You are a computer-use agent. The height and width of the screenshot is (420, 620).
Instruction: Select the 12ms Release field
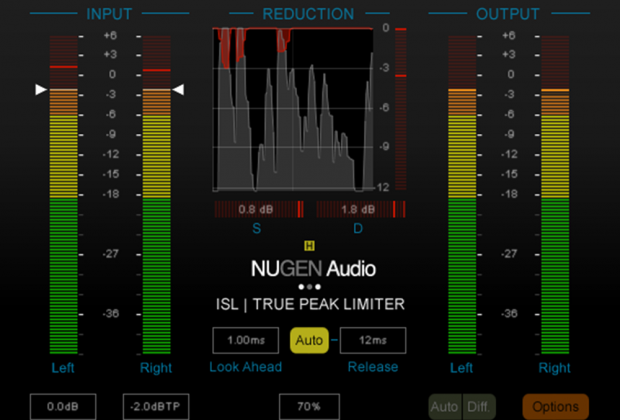373,341
